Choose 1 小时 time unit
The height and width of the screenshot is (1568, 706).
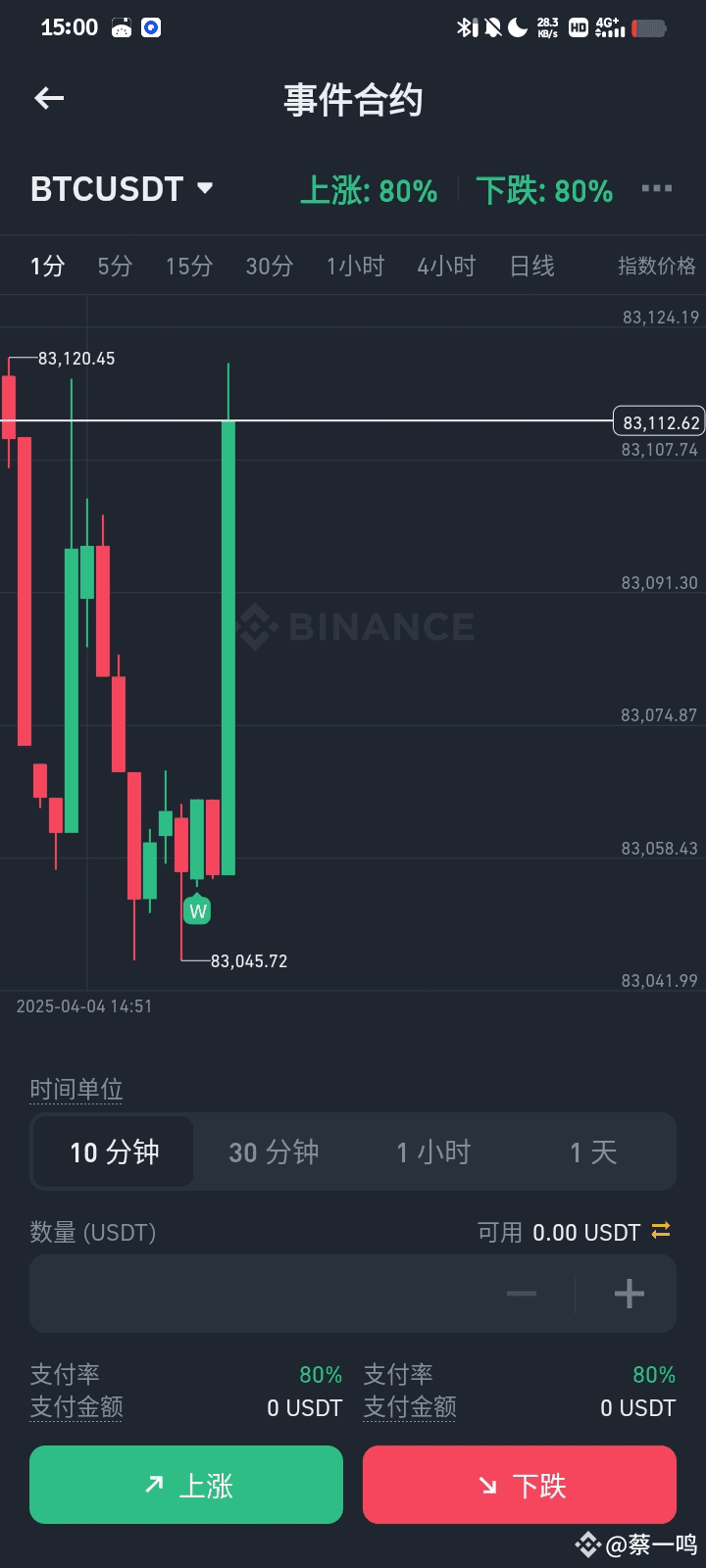433,1151
